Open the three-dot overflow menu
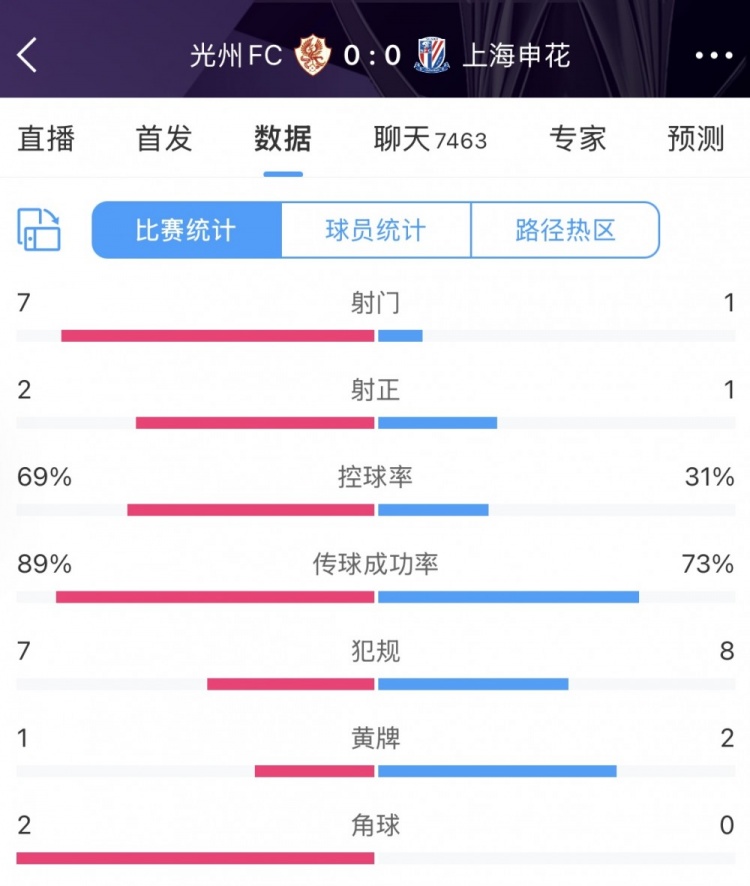This screenshot has height=886, width=750. click(713, 56)
